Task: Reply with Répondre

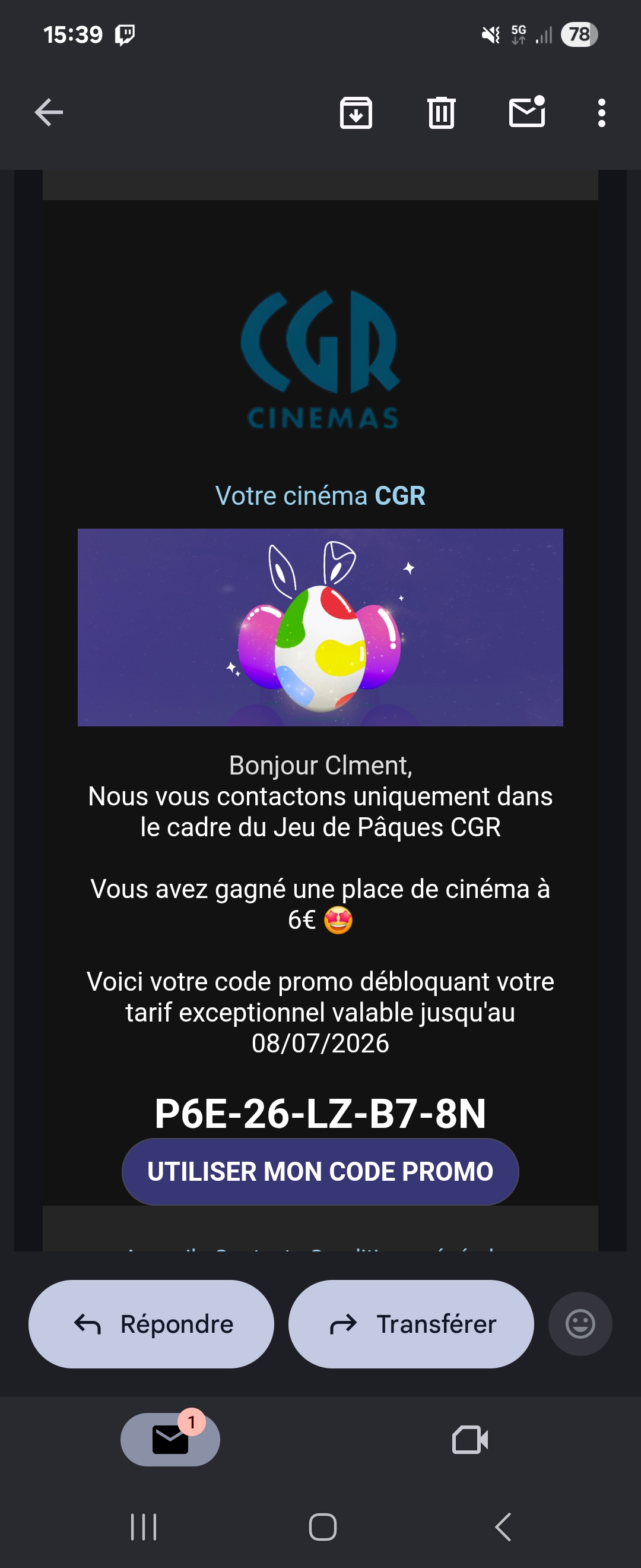Action: click(x=151, y=1324)
